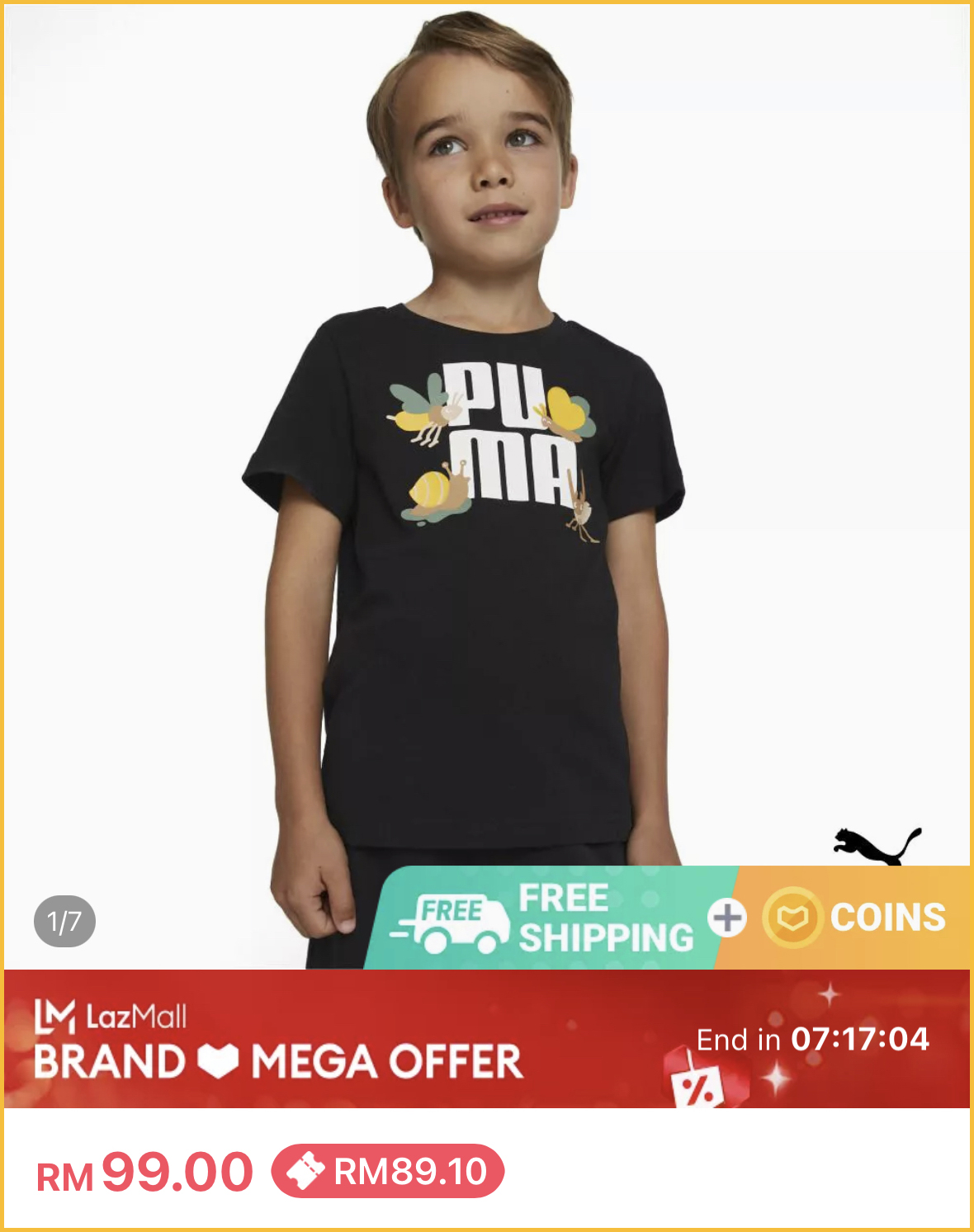
Task: Tap the RM89.10 voucher price chip
Action: [388, 1171]
